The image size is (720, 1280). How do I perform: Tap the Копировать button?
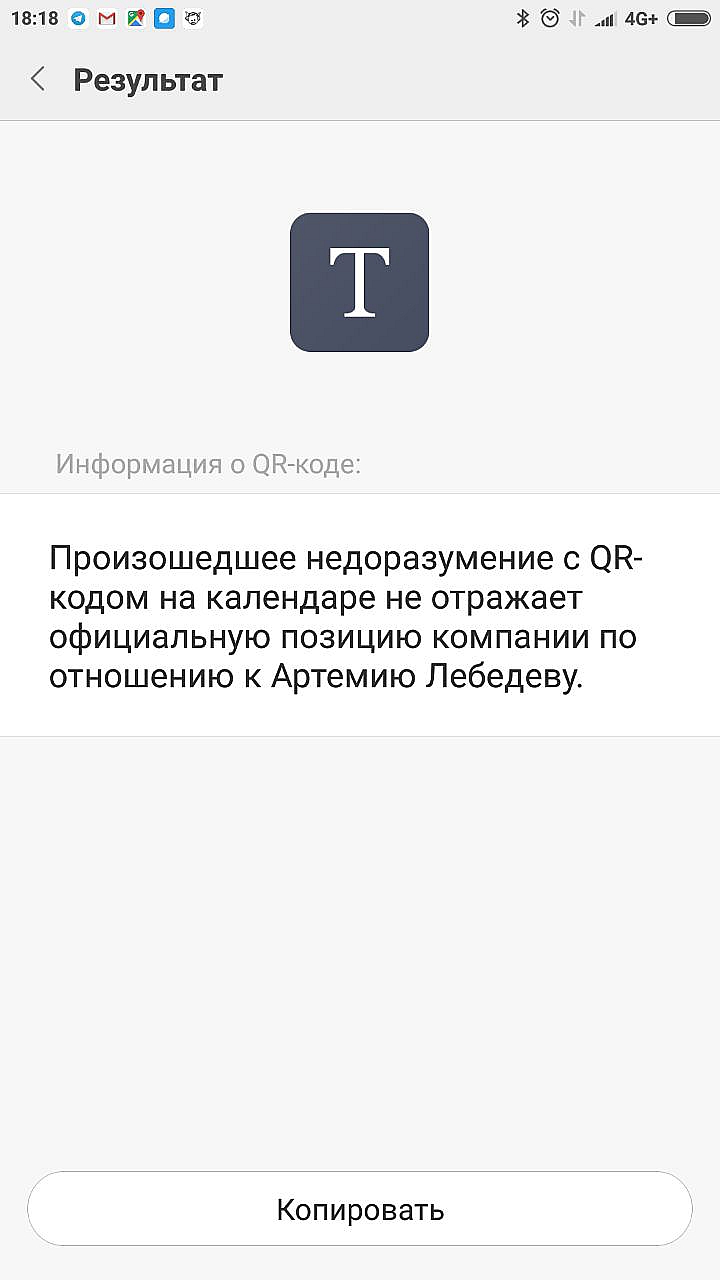point(360,1209)
